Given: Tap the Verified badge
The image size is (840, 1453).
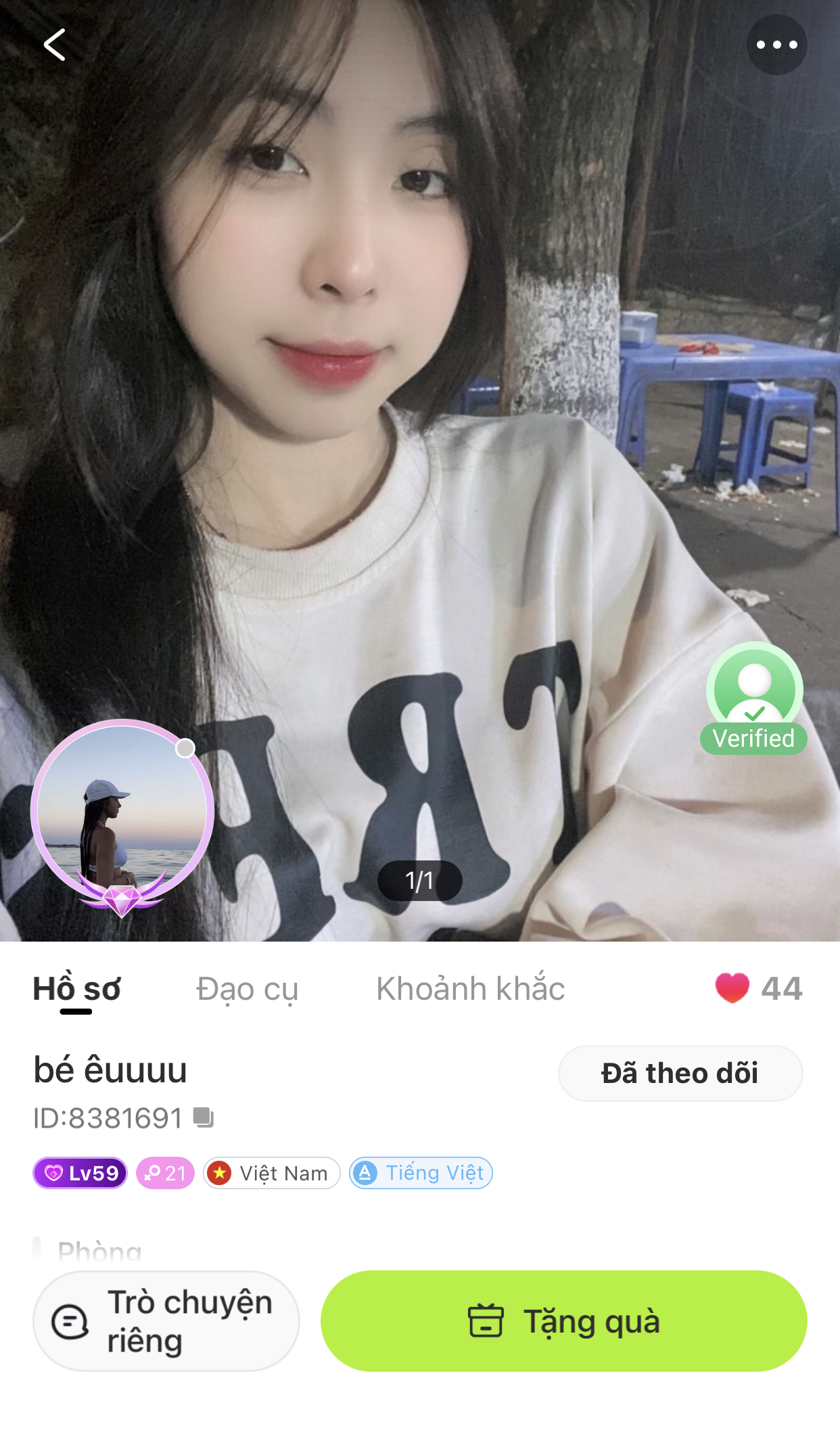Looking at the screenshot, I should pos(754,700).
